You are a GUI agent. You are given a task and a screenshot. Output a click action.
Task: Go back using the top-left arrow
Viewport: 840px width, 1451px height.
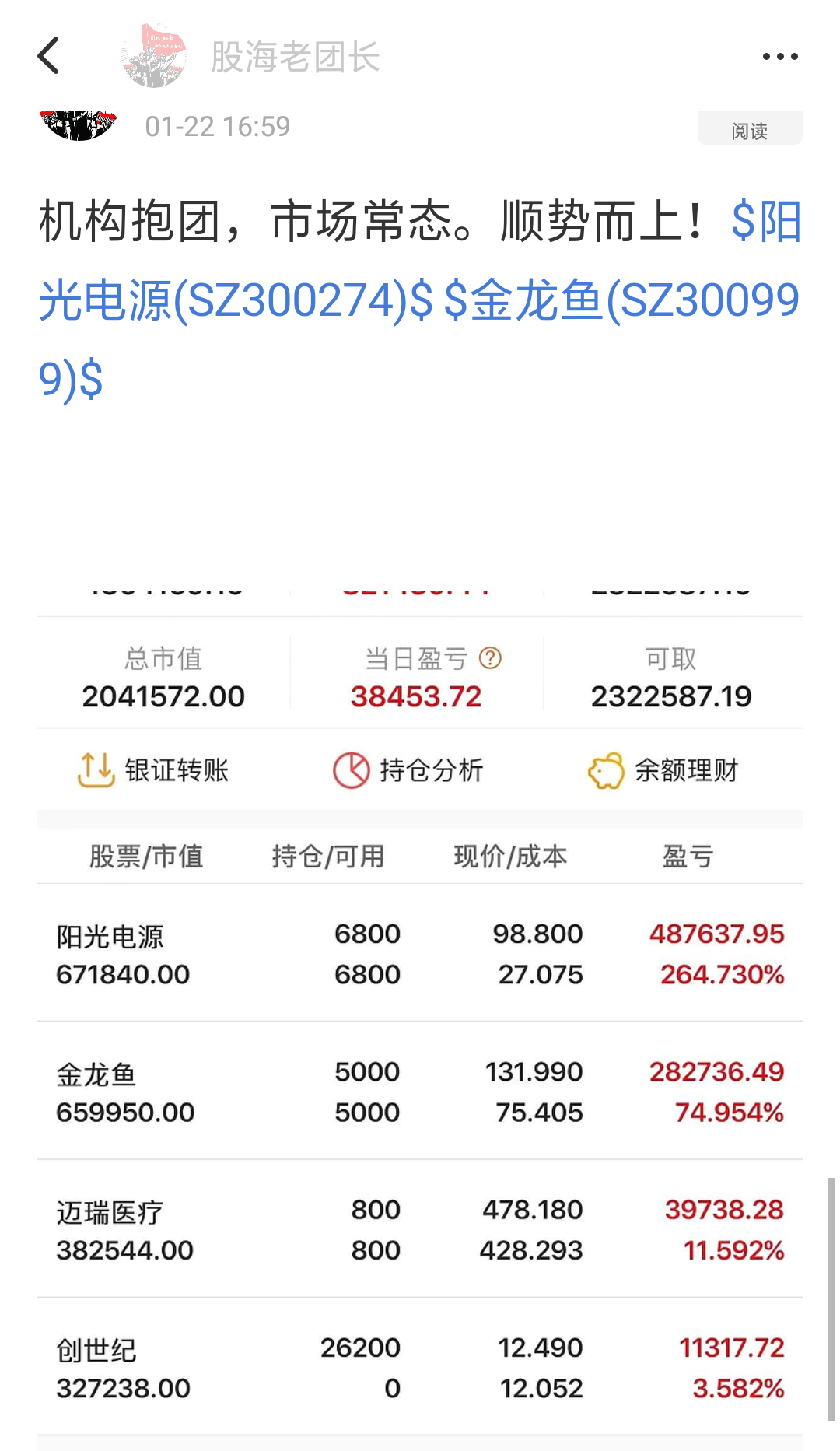pyautogui.click(x=48, y=56)
